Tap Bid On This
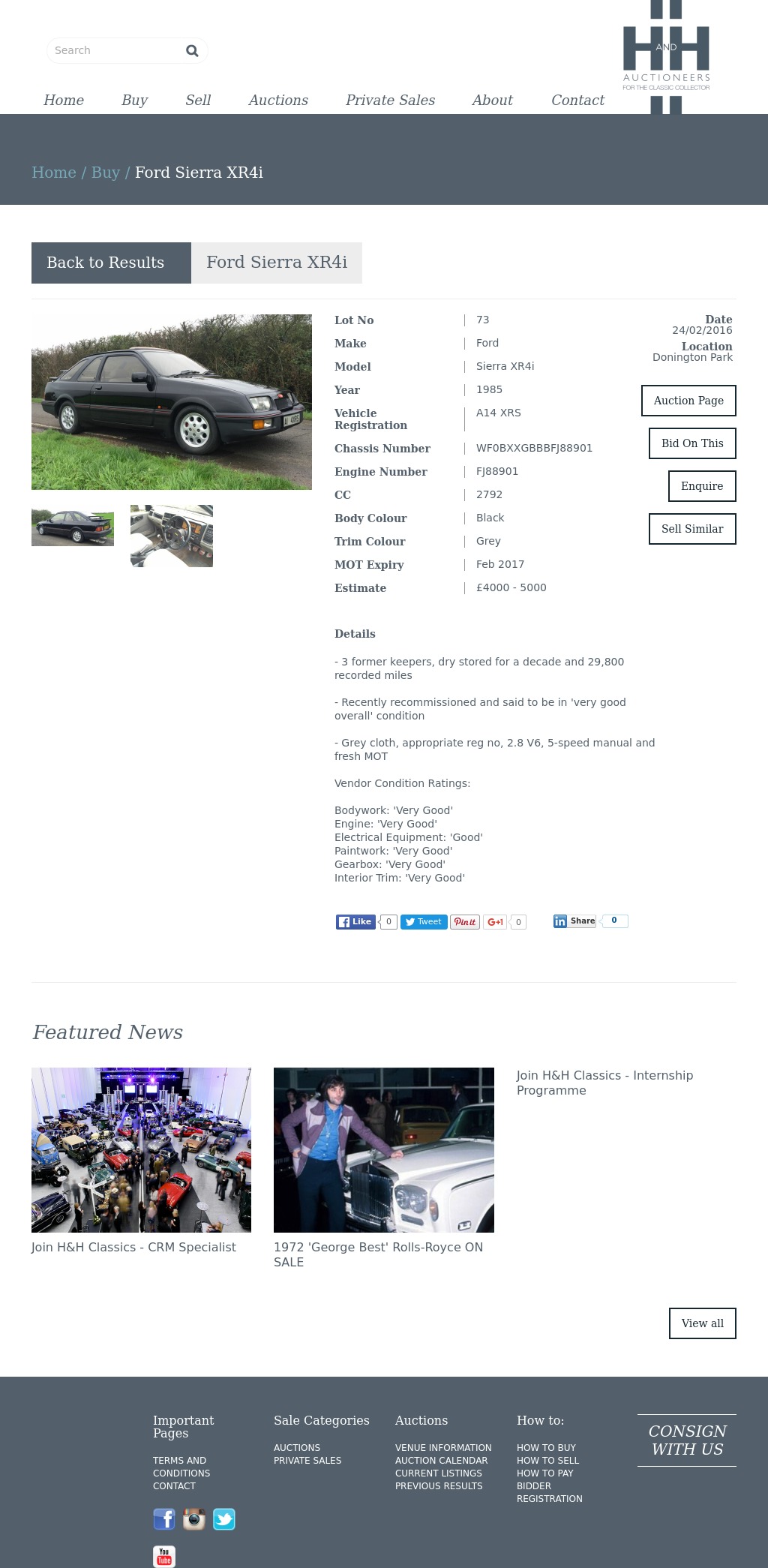The width and height of the screenshot is (768, 1568). [692, 443]
